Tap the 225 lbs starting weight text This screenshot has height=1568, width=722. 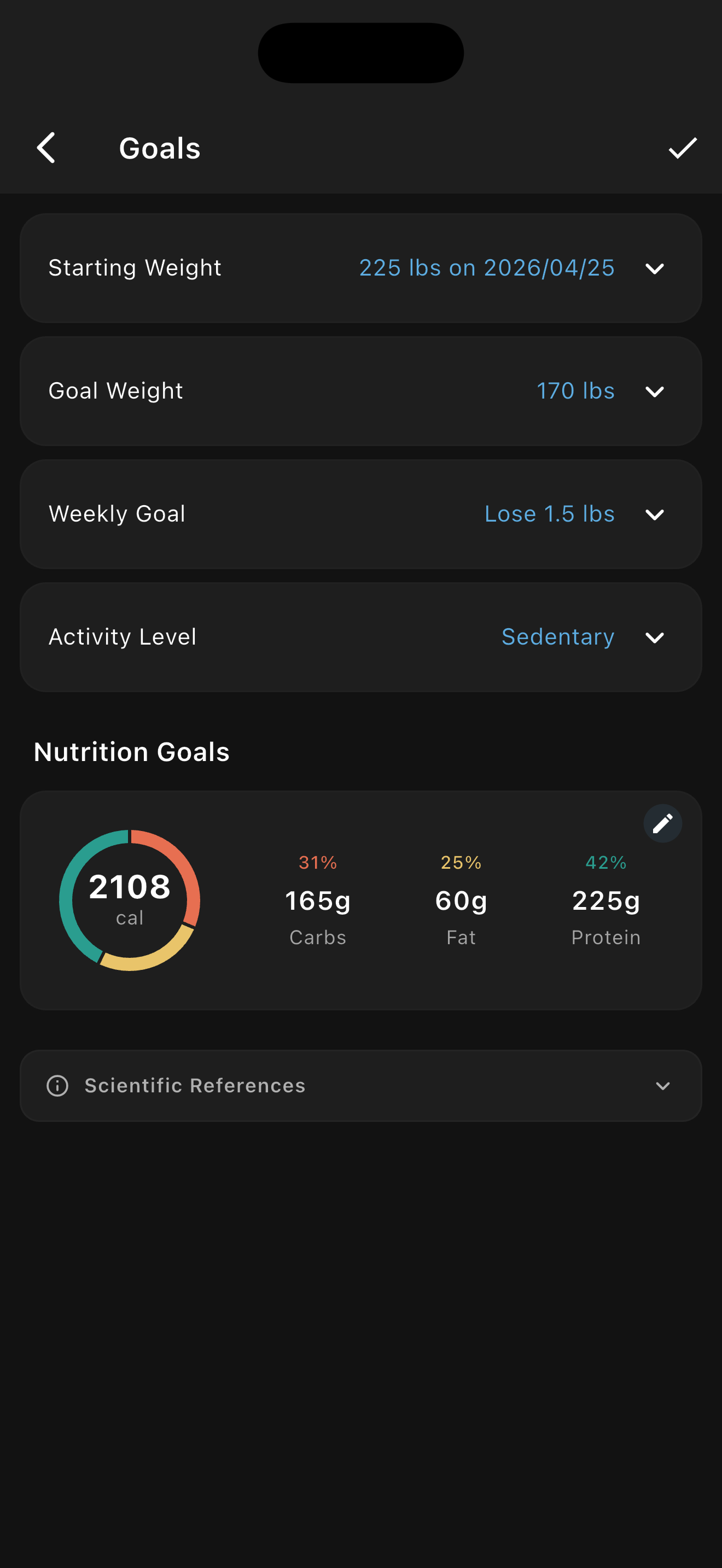[x=486, y=267]
